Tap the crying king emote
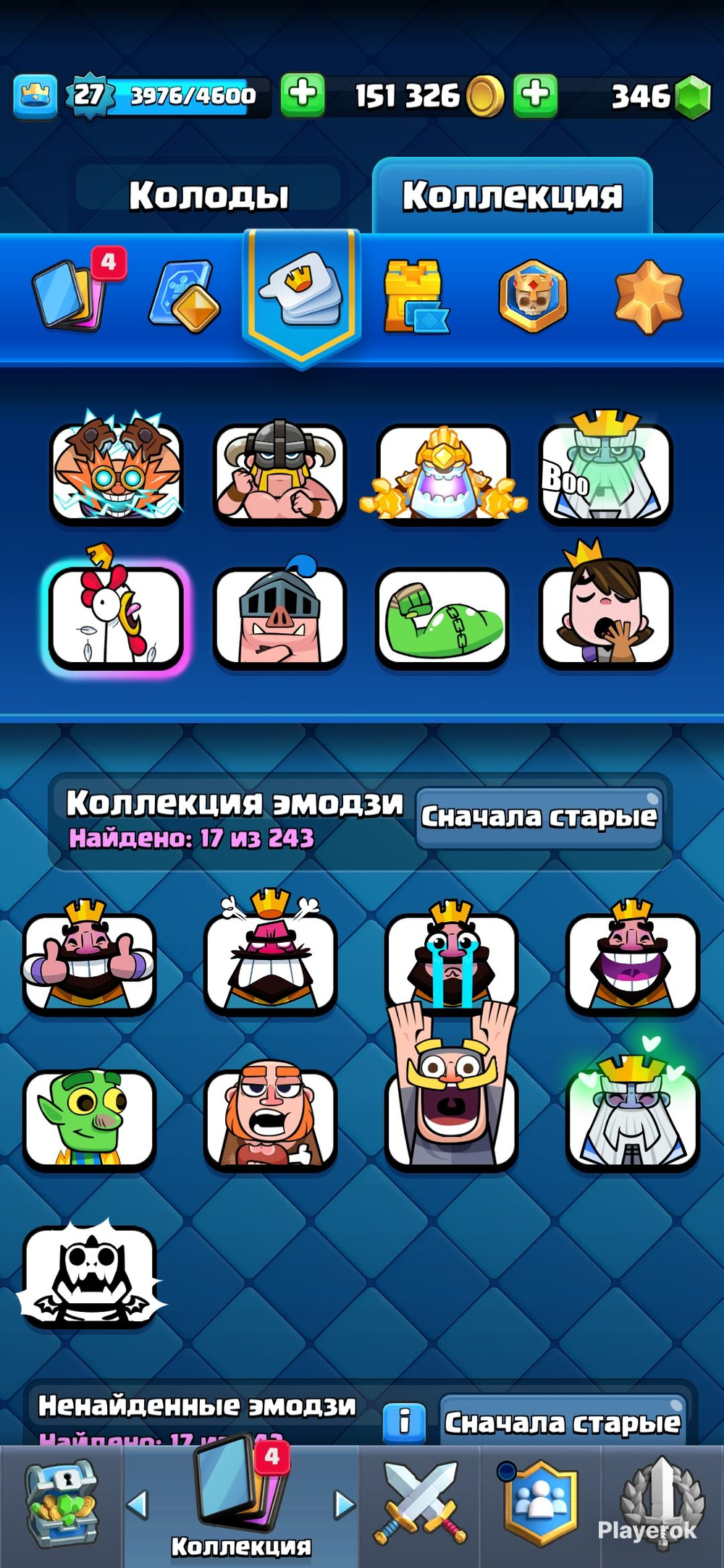The width and height of the screenshot is (724, 1568). [451, 955]
